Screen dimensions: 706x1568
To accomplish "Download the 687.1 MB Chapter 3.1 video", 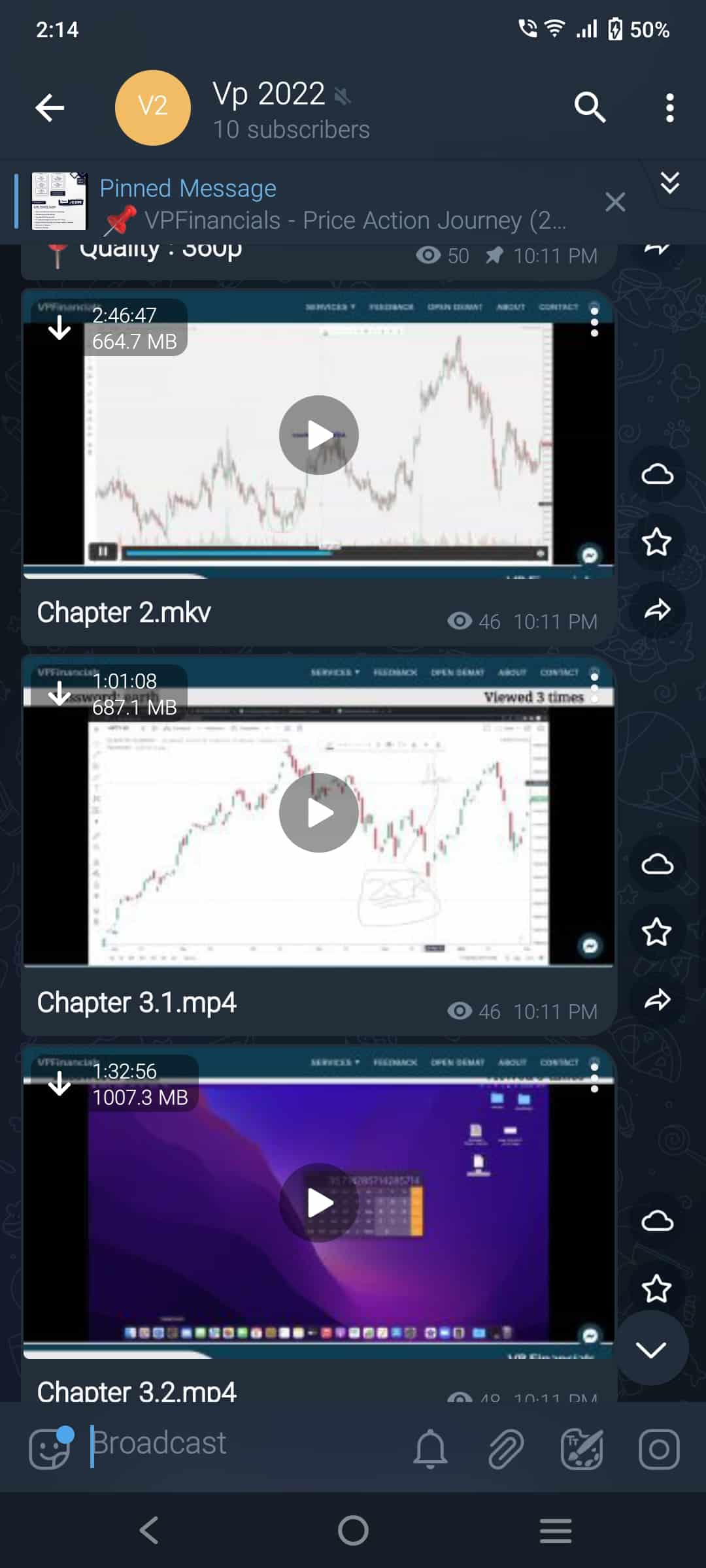I will 59,693.
